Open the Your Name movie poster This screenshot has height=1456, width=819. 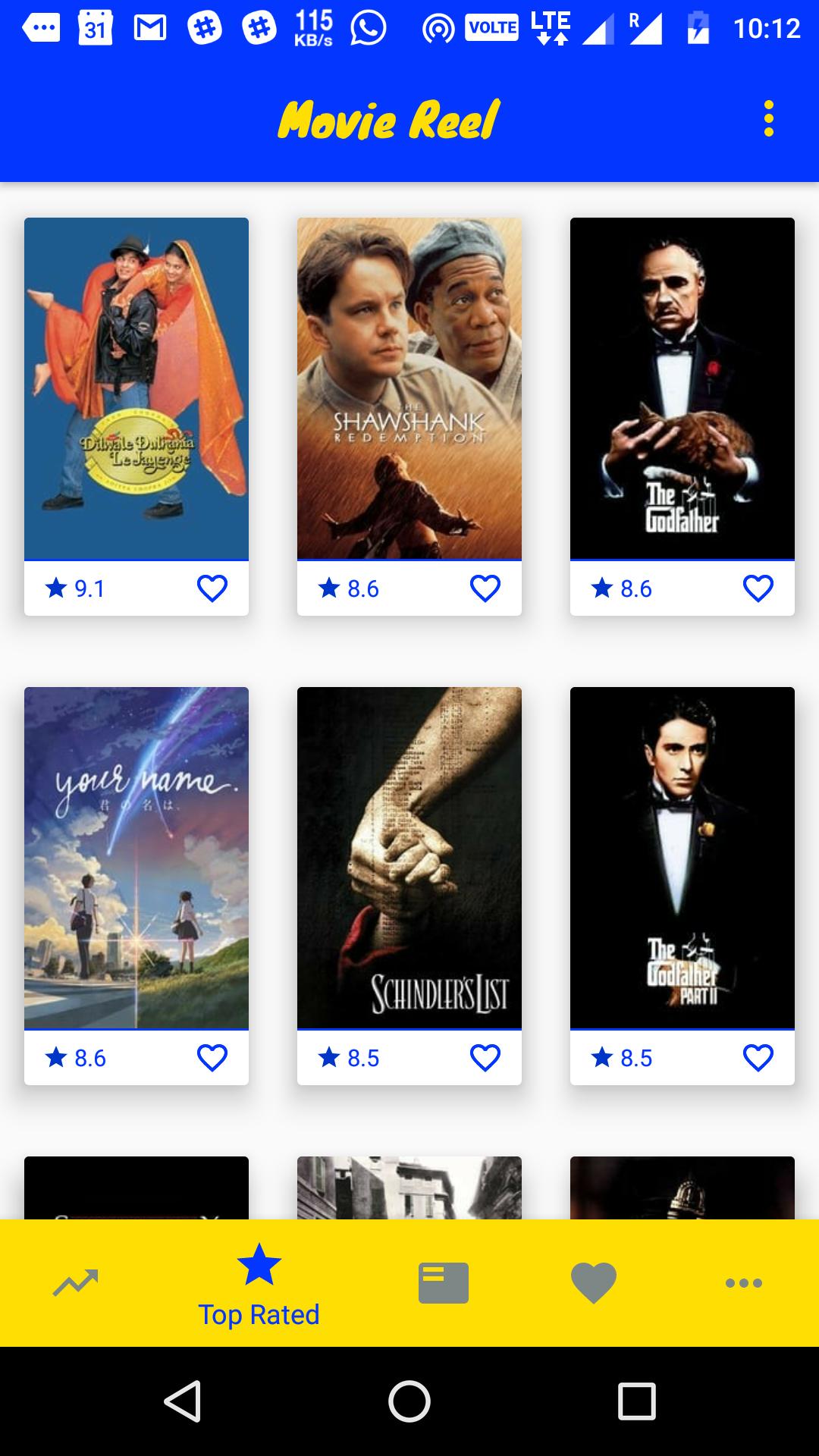136,858
